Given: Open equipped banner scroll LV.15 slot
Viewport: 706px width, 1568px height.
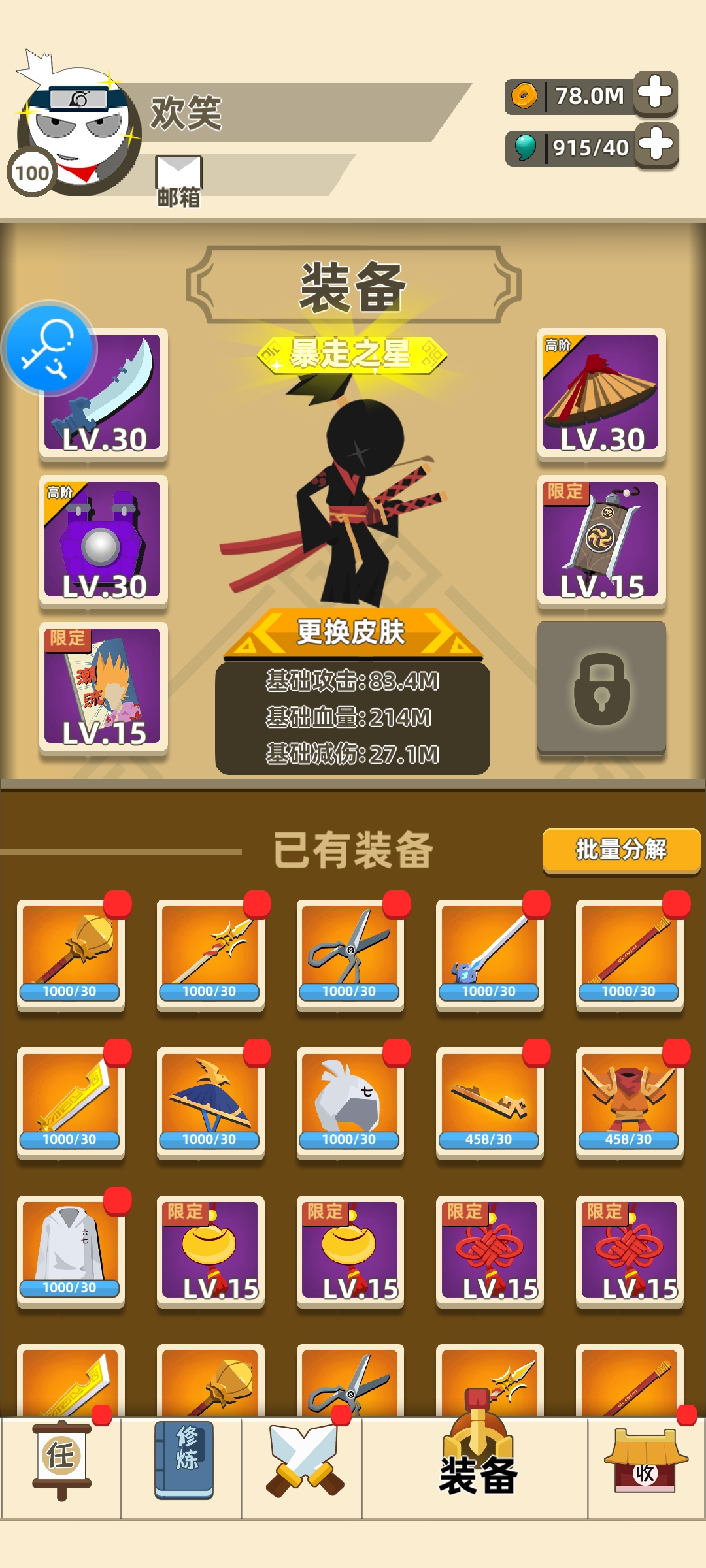Looking at the screenshot, I should click(x=601, y=541).
